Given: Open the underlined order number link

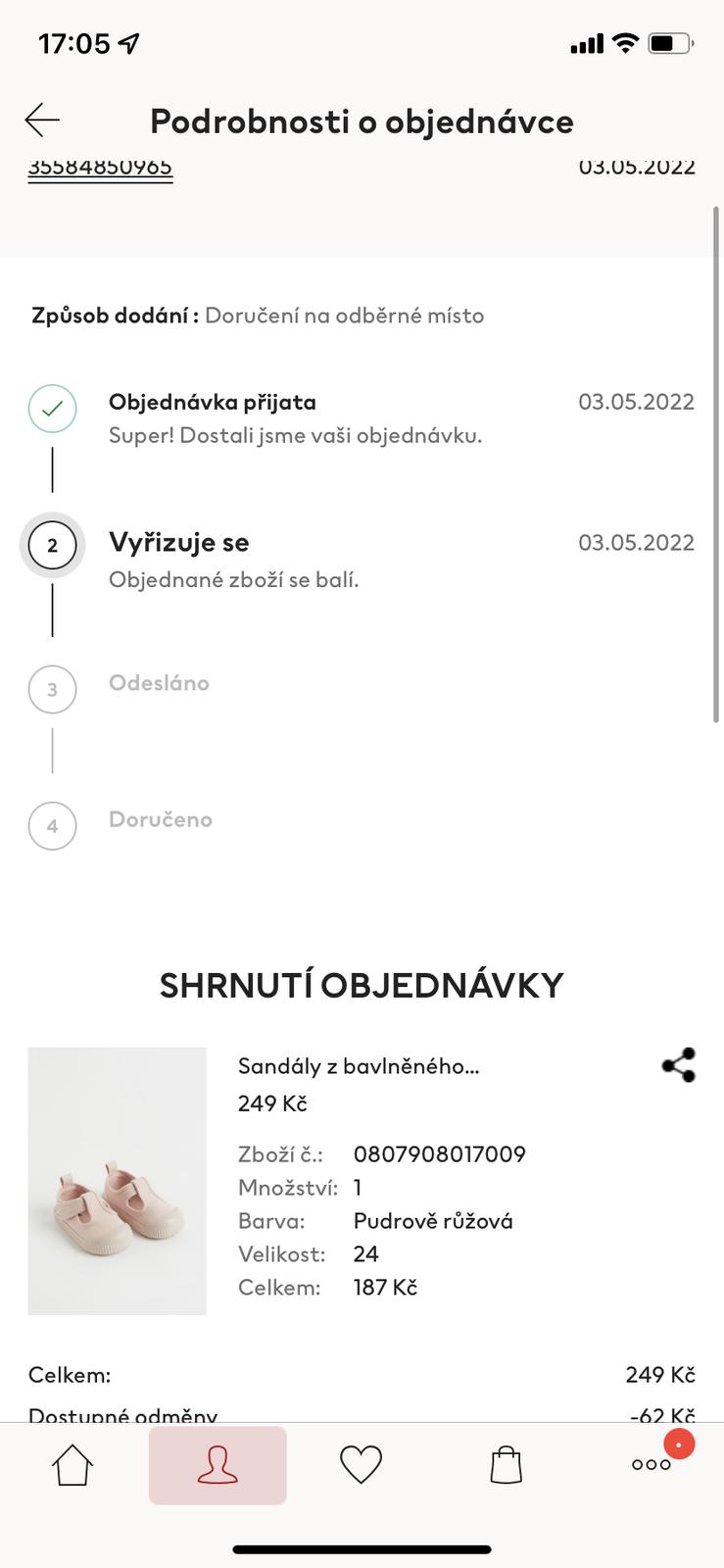Looking at the screenshot, I should [x=100, y=169].
